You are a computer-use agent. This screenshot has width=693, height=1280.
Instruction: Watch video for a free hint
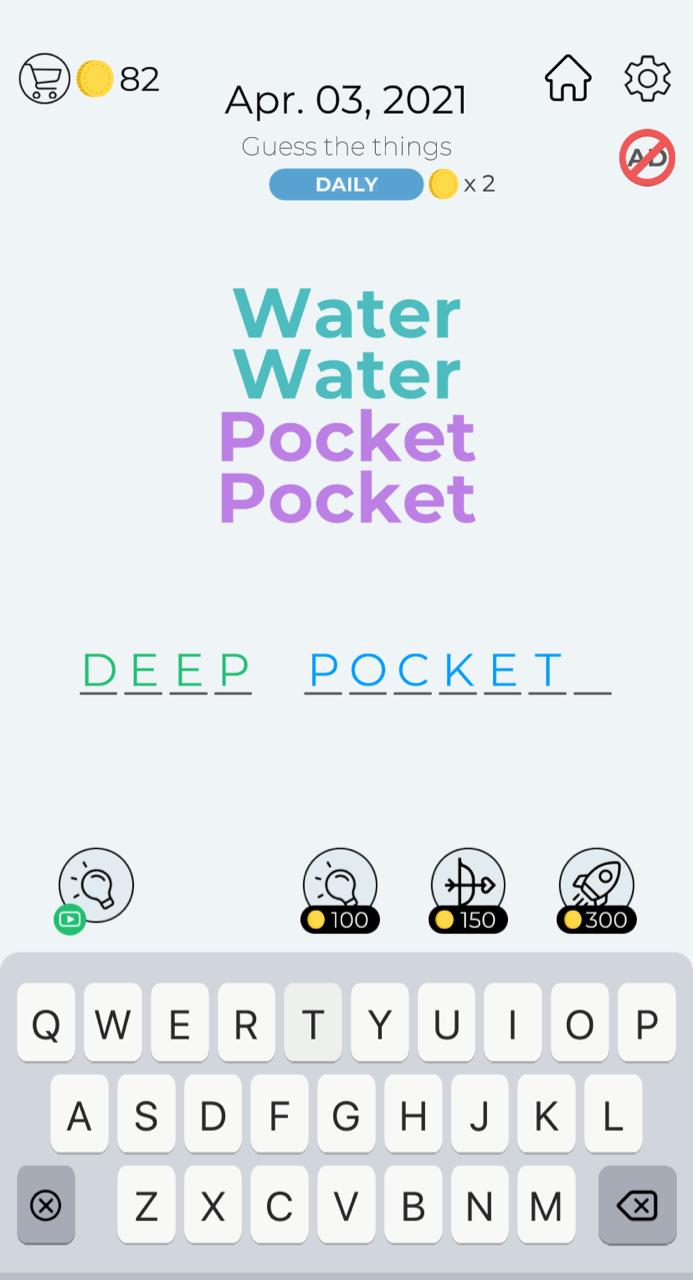[95, 886]
